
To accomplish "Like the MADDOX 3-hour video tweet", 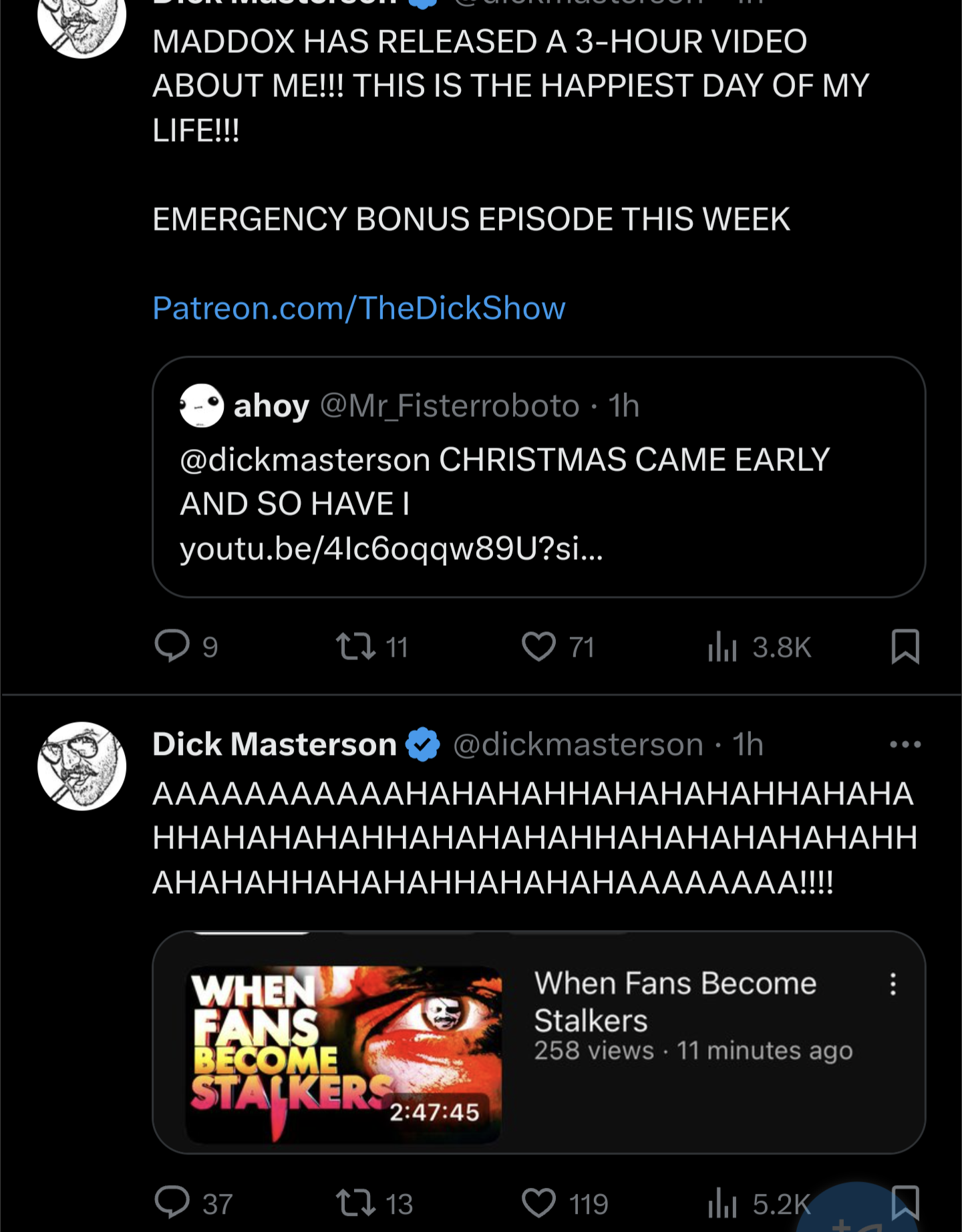I will pos(538,646).
